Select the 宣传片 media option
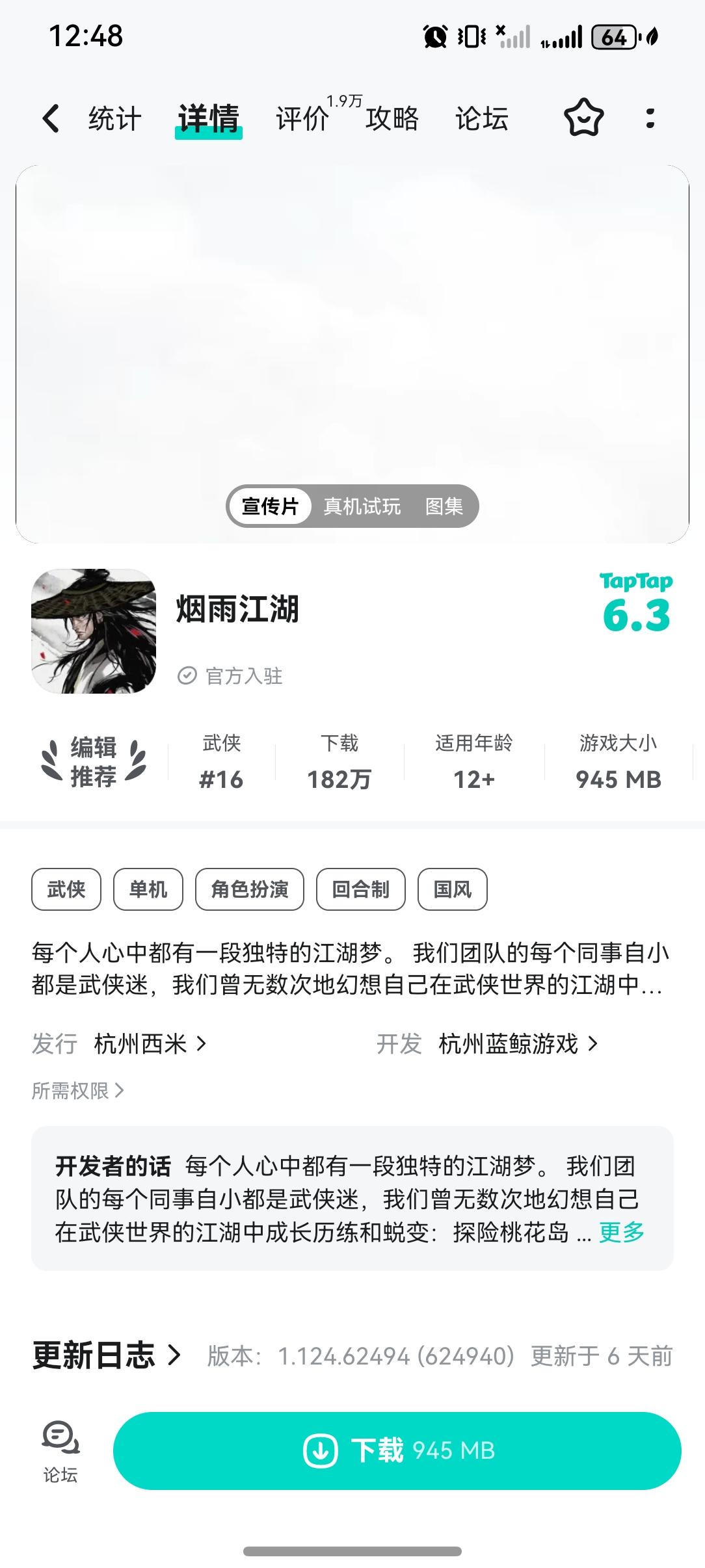Viewport: 705px width, 1568px height. [271, 506]
